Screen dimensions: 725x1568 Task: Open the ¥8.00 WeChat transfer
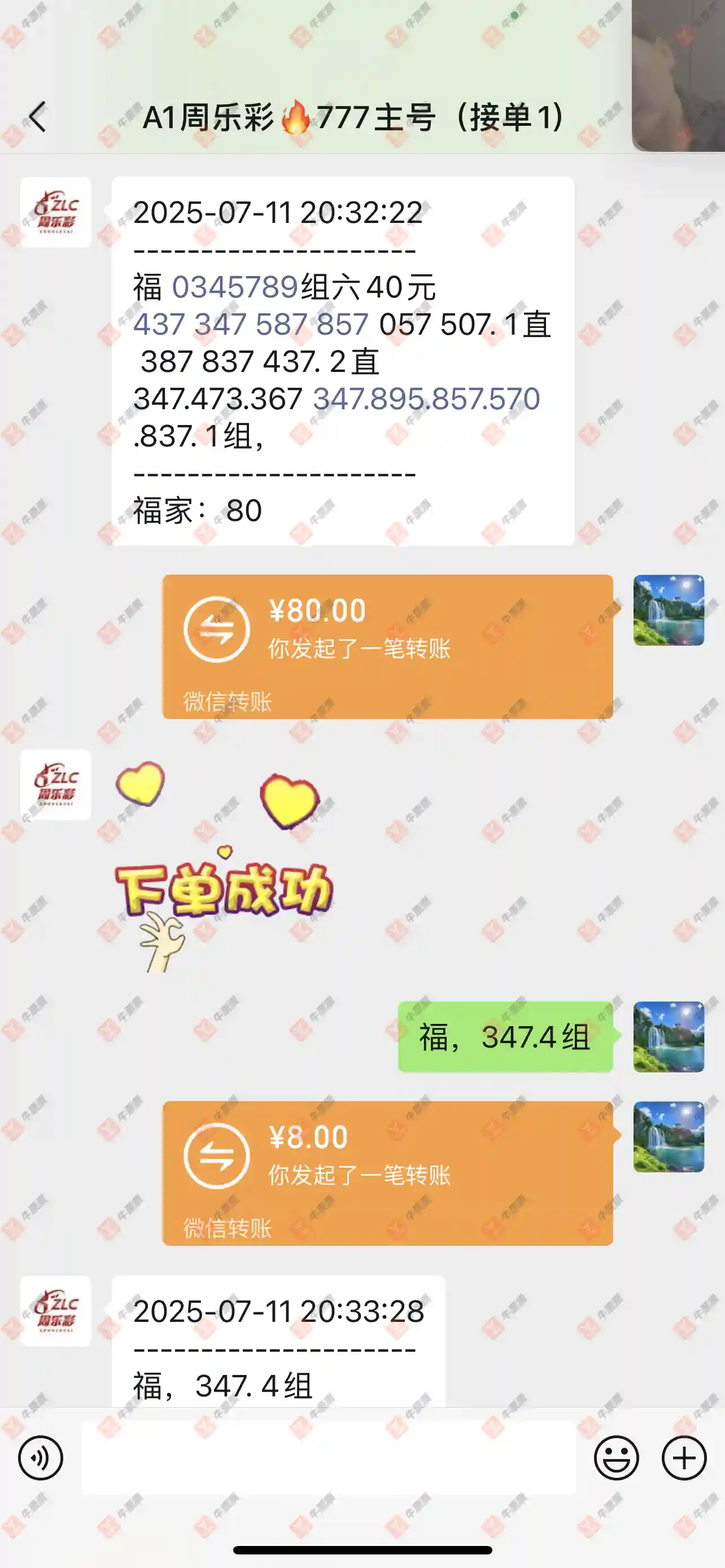tap(387, 1172)
